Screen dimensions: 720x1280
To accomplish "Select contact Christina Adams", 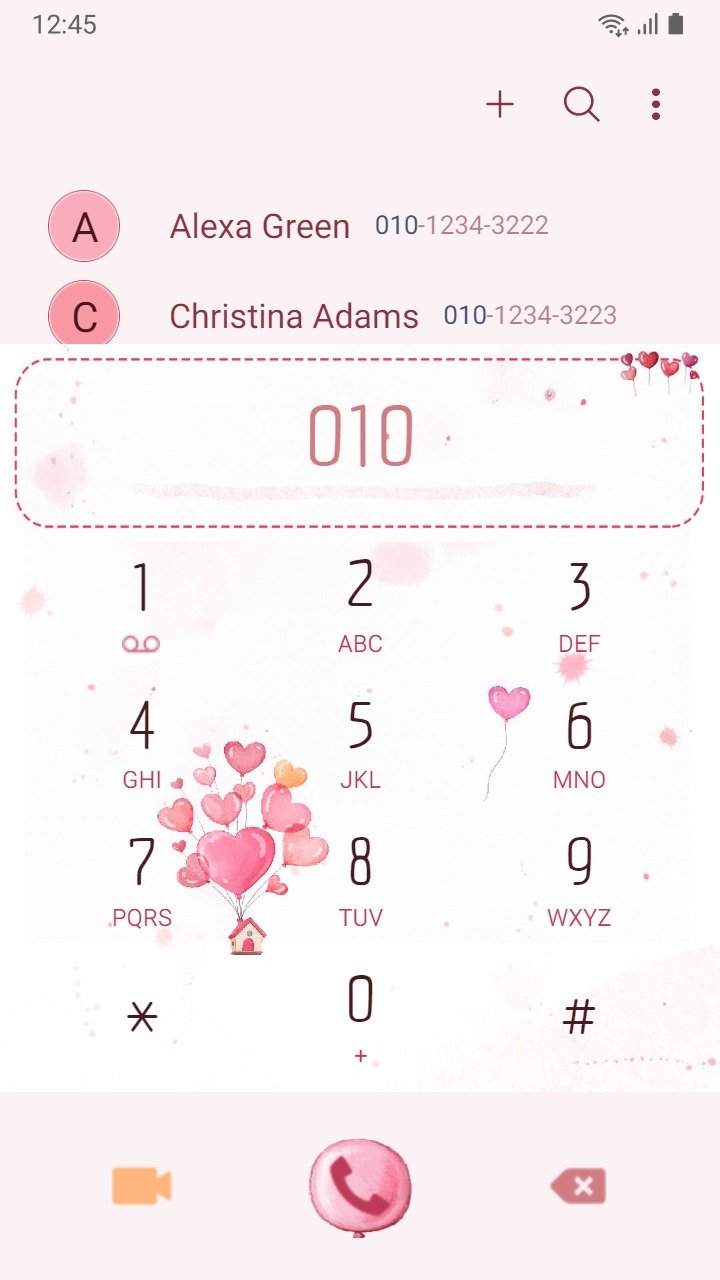I will [360, 312].
